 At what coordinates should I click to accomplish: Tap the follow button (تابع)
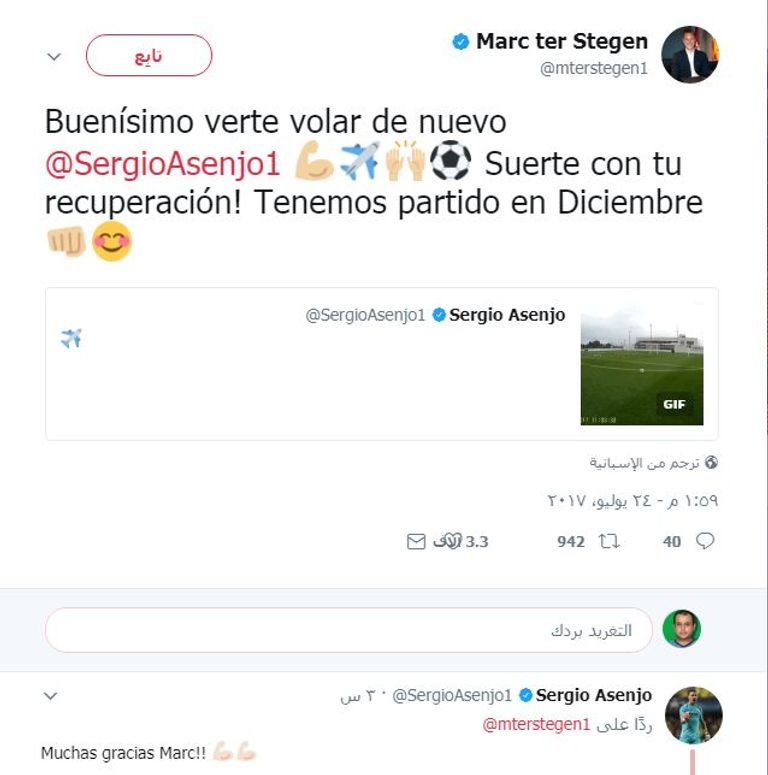149,56
